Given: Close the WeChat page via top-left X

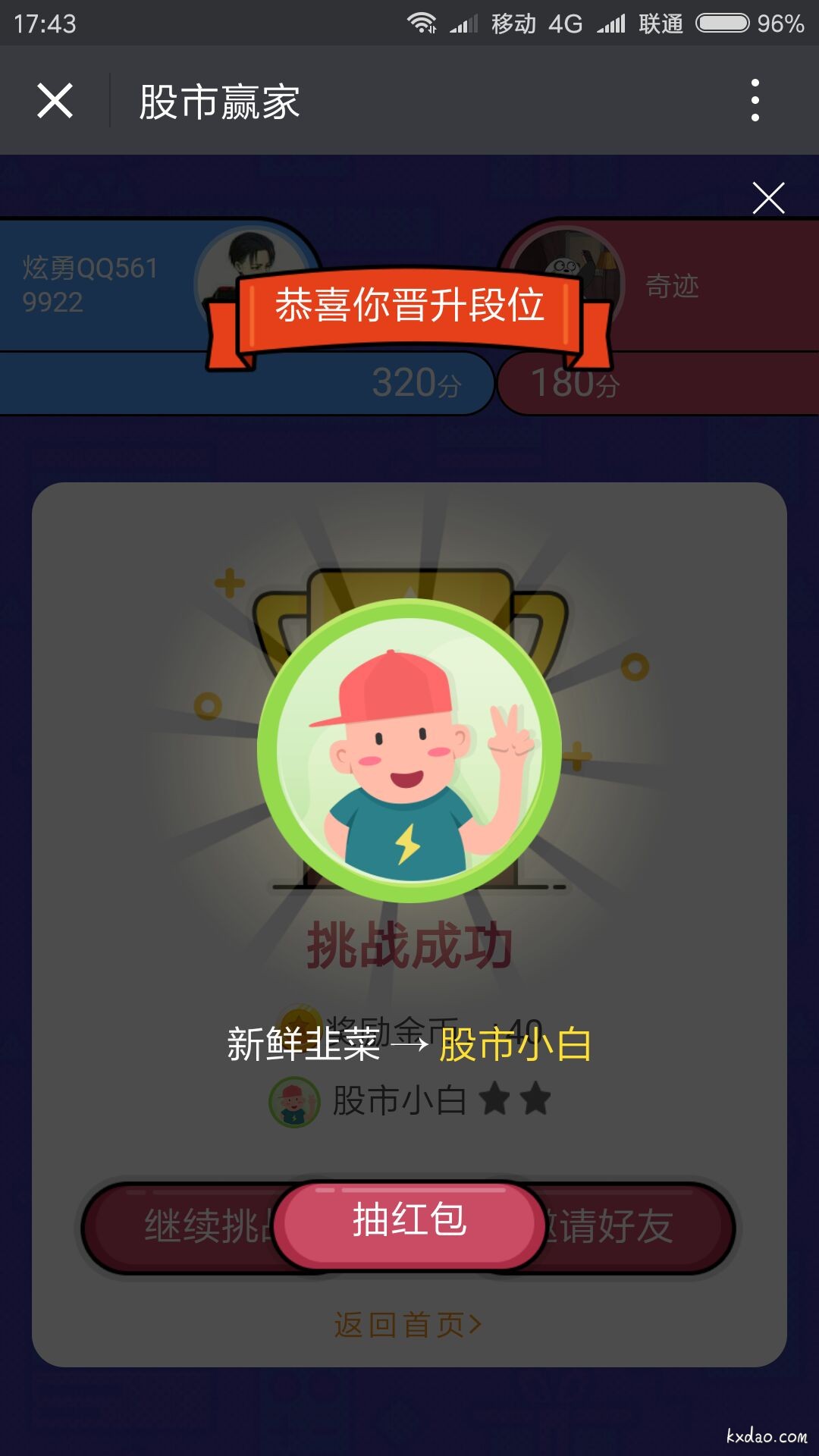Looking at the screenshot, I should point(55,102).
